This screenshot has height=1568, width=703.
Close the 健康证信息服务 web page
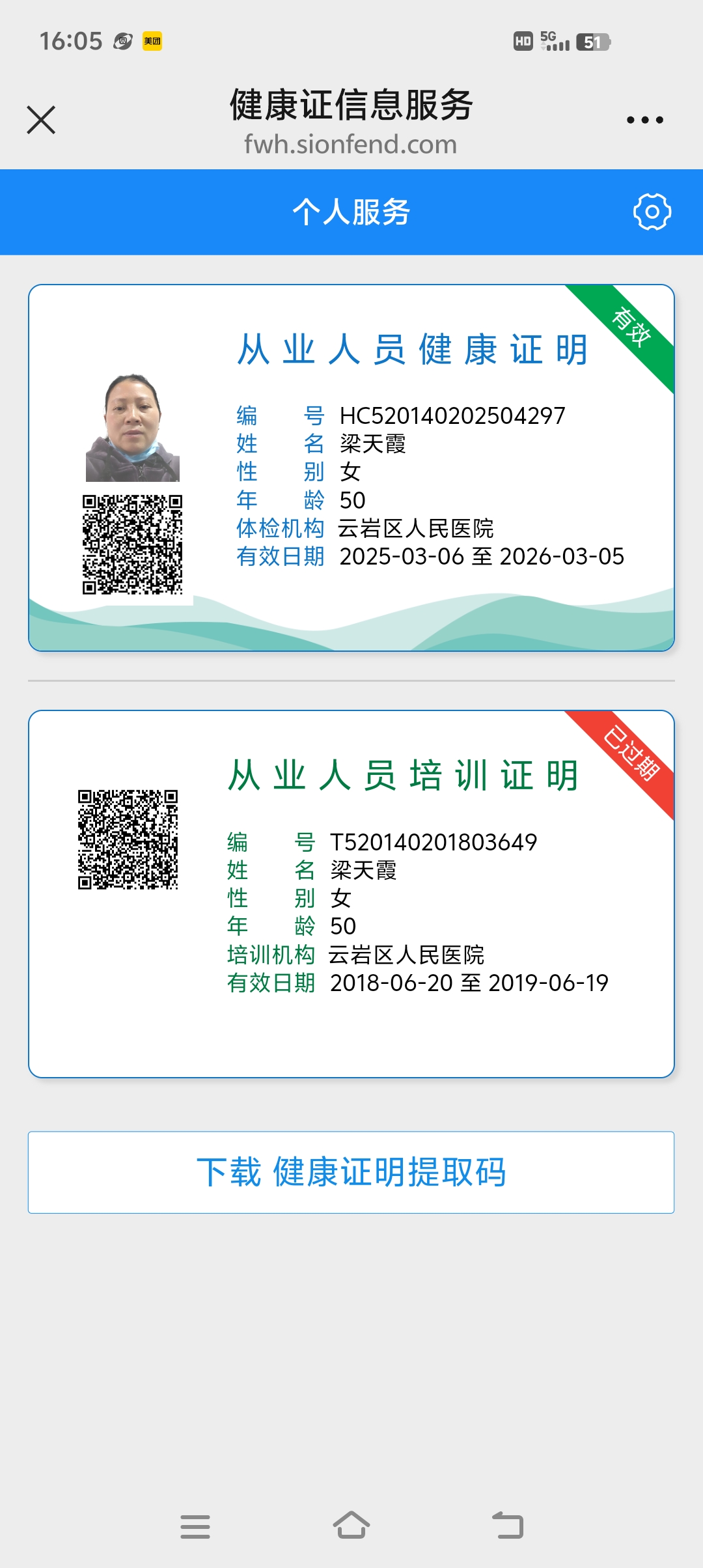tap(41, 120)
